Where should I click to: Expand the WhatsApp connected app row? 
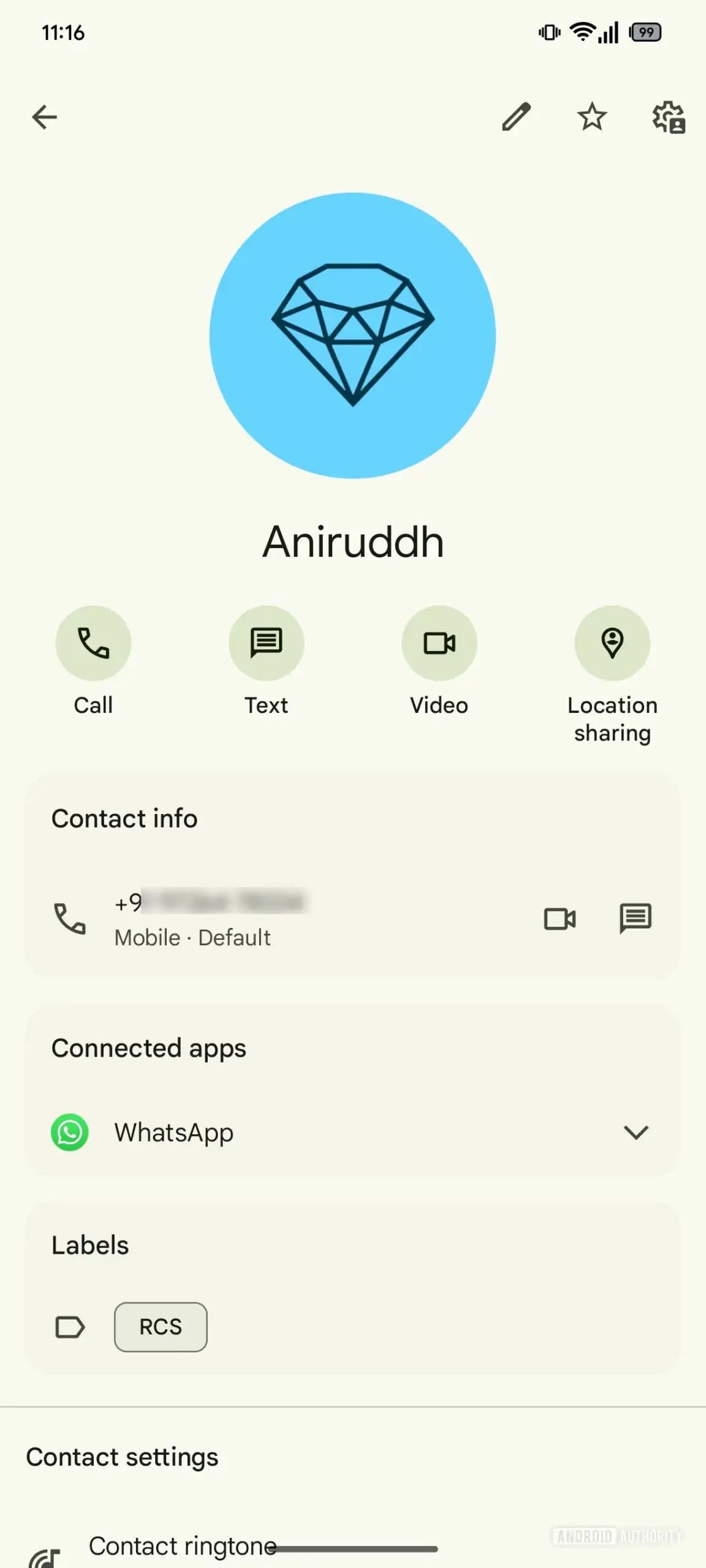635,1133
